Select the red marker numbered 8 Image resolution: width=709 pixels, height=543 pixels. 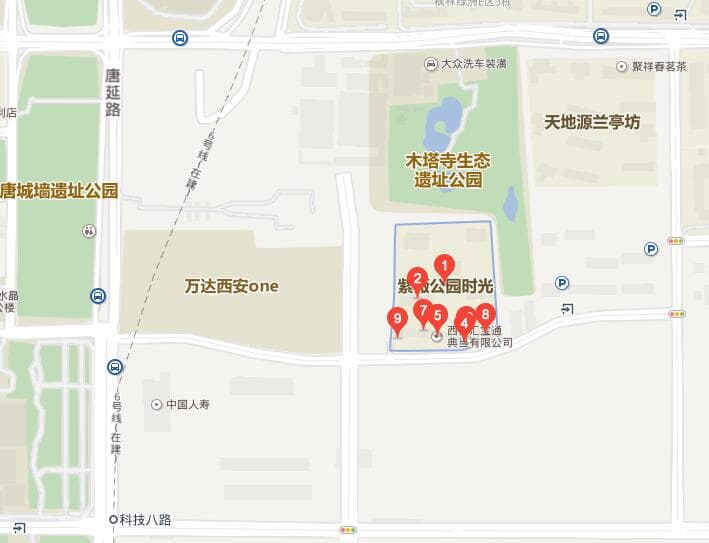(x=486, y=314)
